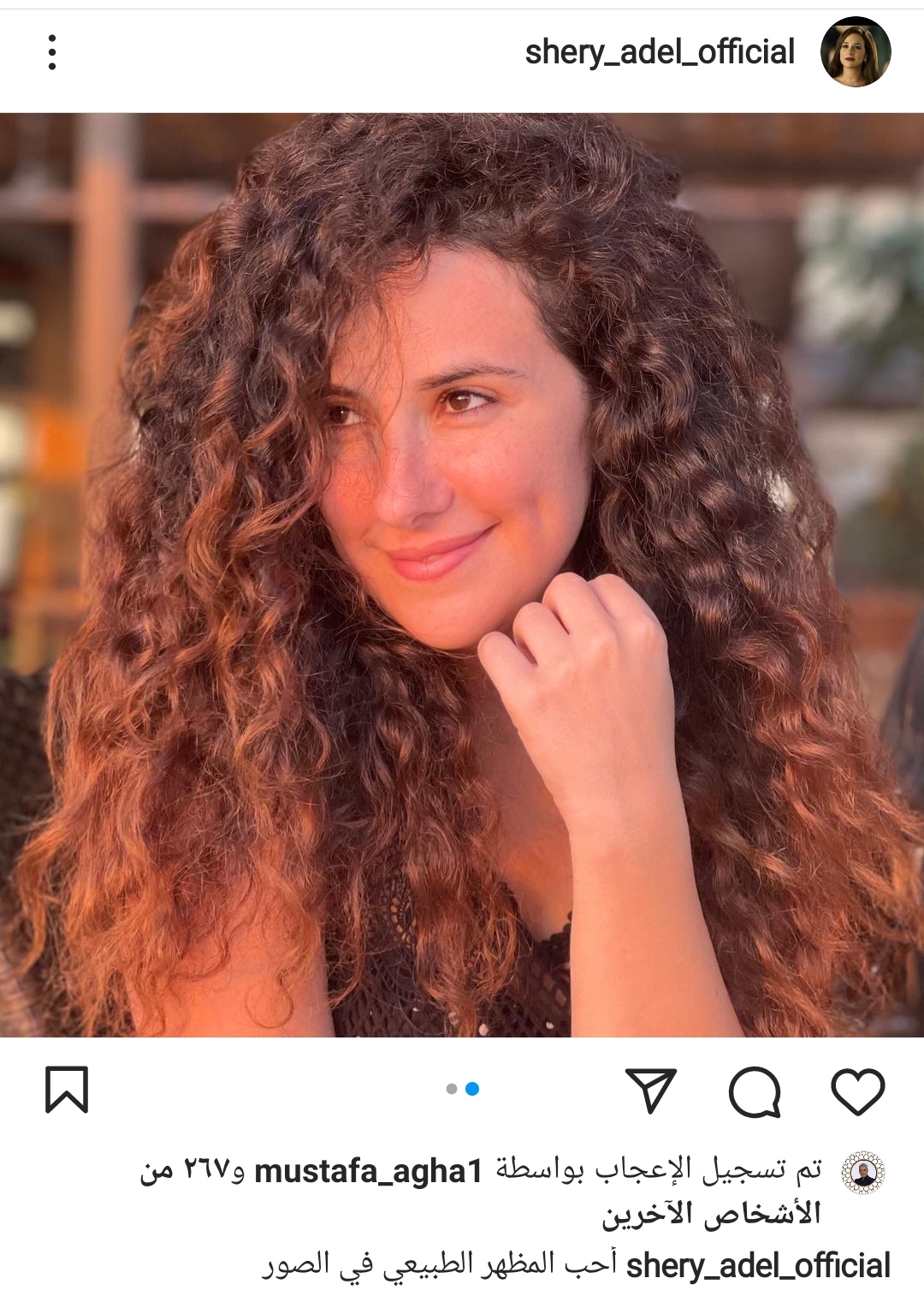The image size is (924, 1302).
Task: Open shery_adel_official from the caption username
Action: [x=758, y=1265]
